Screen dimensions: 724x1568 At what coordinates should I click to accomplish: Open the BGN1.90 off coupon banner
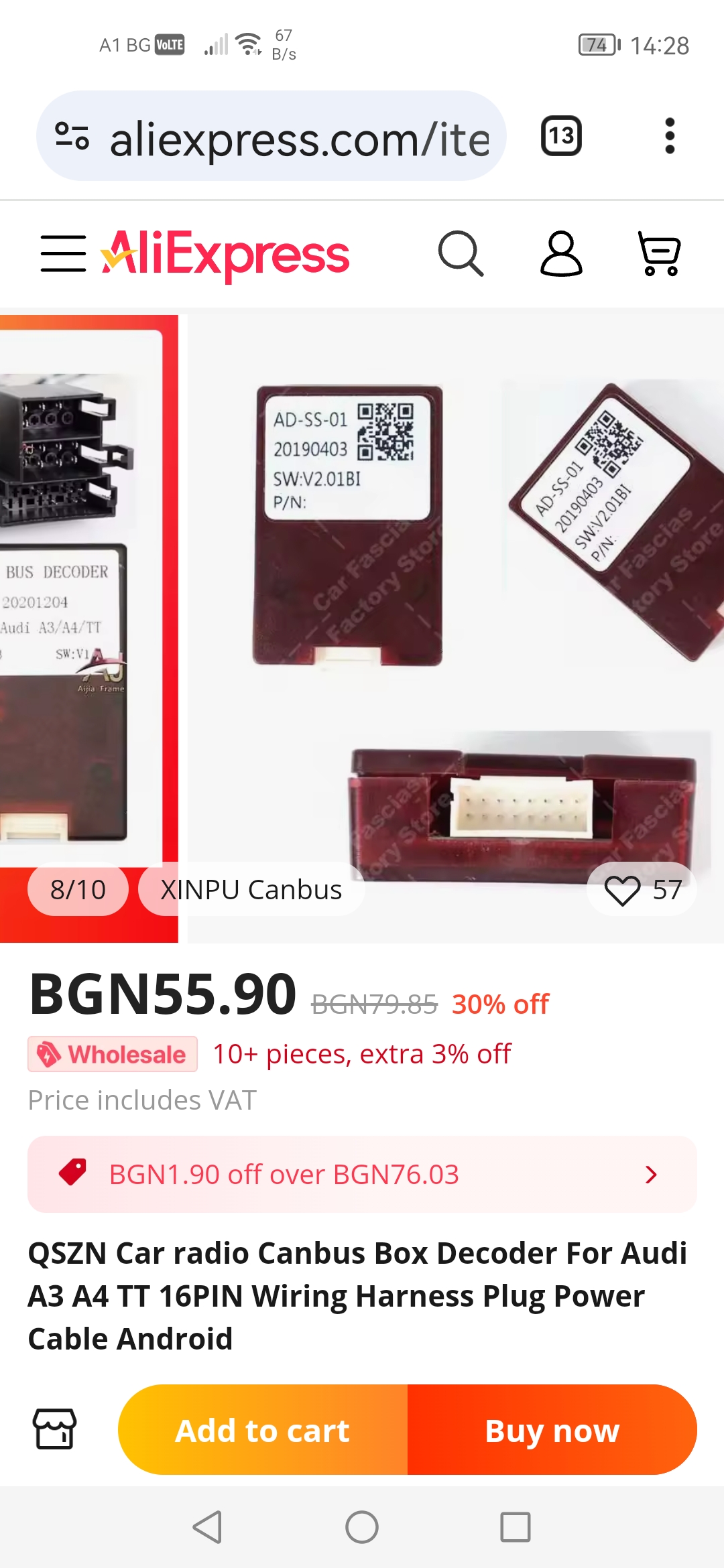362,1174
